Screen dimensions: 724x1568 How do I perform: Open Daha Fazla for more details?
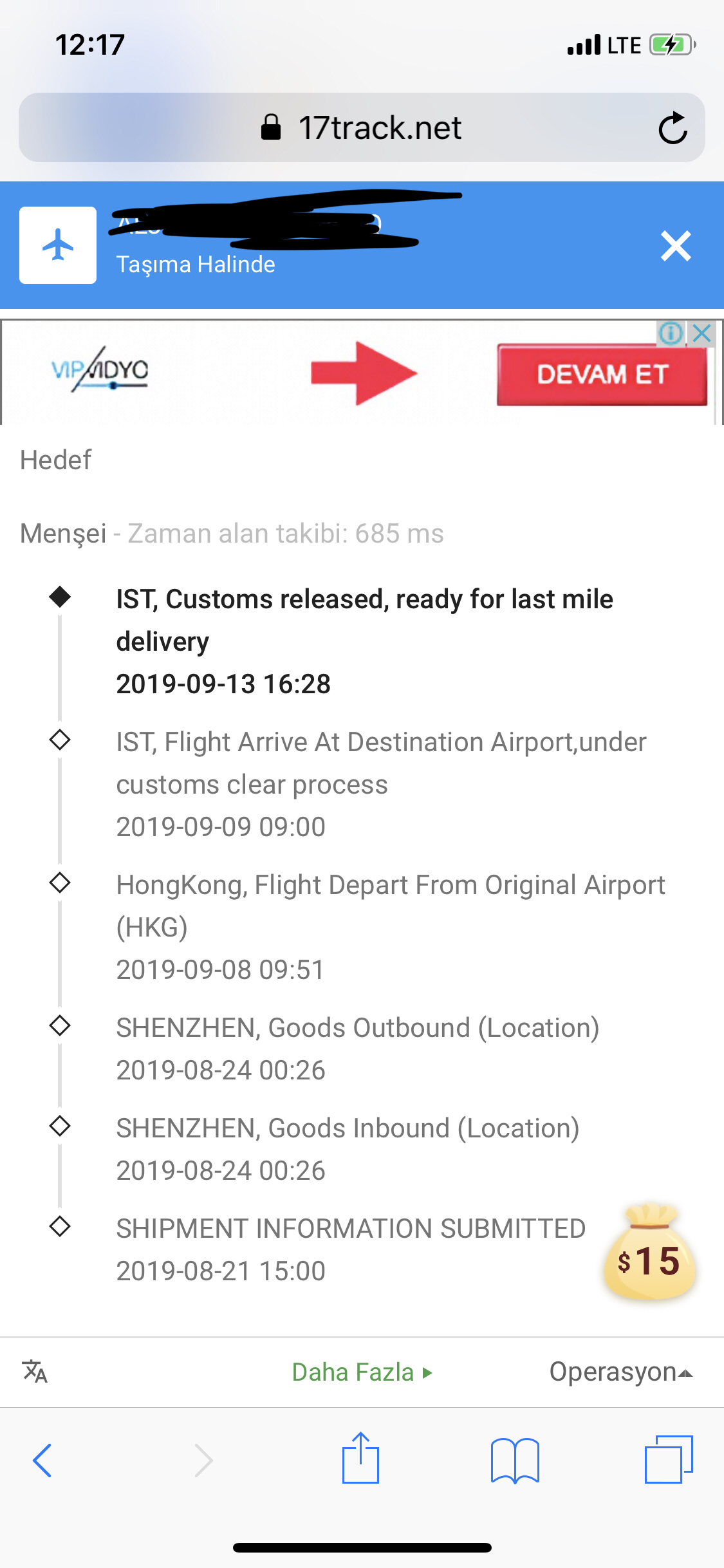click(x=362, y=1372)
